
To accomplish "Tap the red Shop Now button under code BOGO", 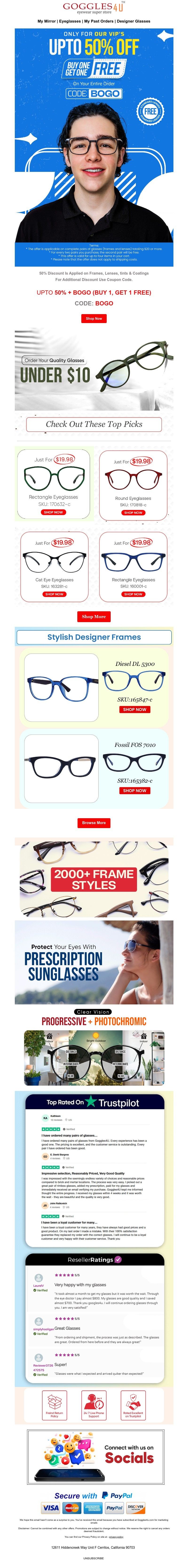I will click(x=94, y=318).
